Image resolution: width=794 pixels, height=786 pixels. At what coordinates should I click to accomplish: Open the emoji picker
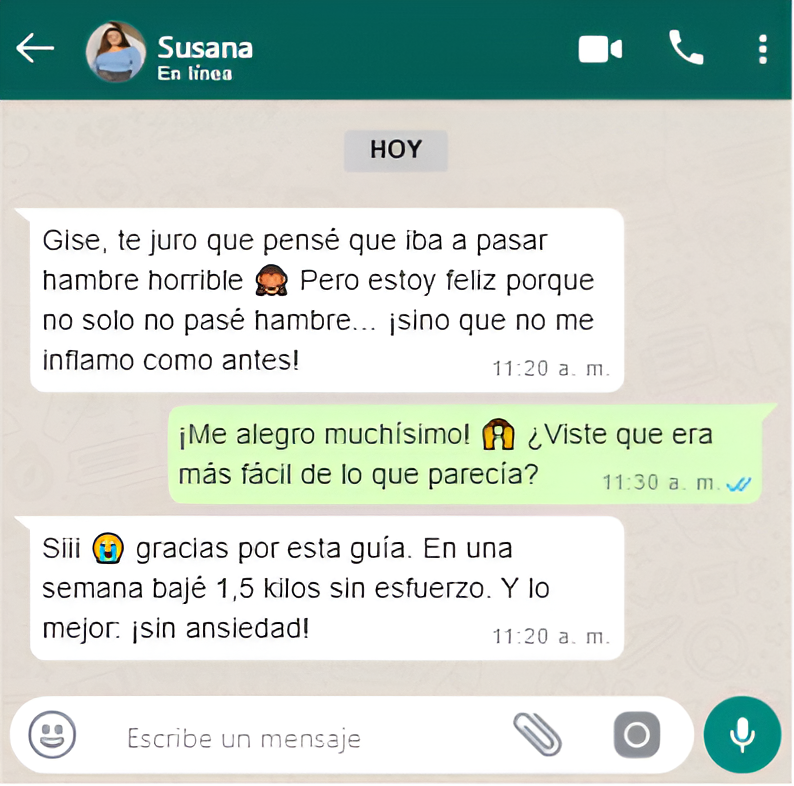tap(52, 736)
